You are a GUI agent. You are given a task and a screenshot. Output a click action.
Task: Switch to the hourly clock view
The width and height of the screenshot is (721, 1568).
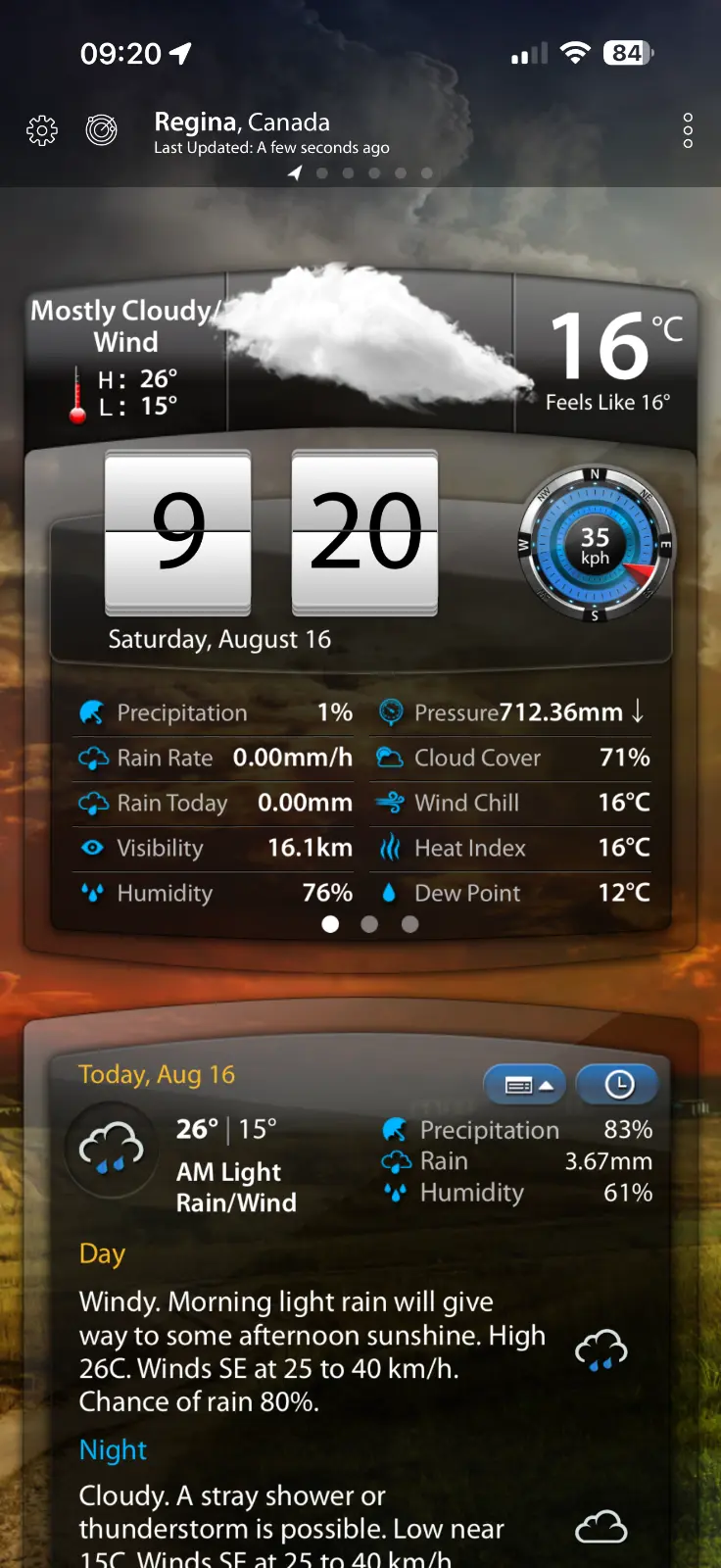tap(618, 1085)
